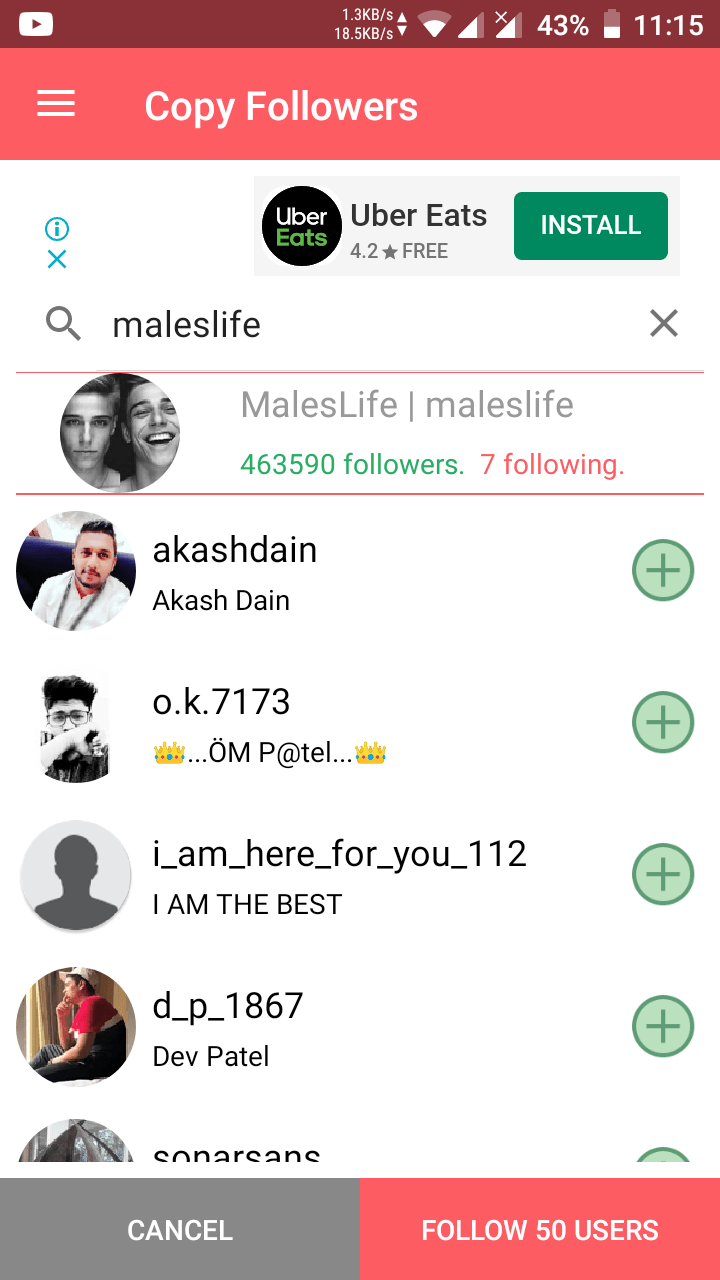The image size is (720, 1280).
Task: Add d_p_1867 with the plus icon
Action: click(x=663, y=1026)
